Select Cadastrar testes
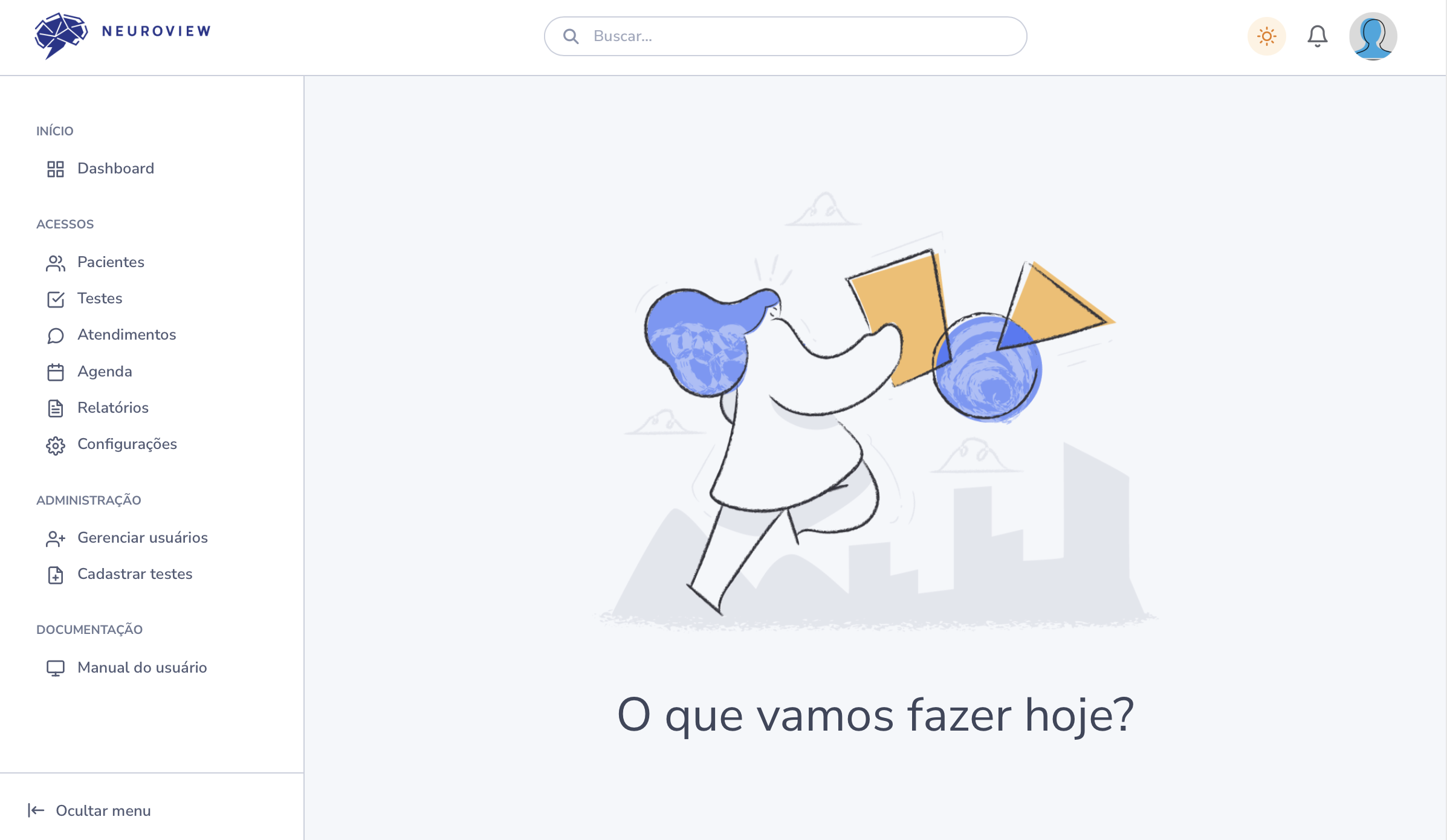This screenshot has height=840, width=1447. tap(134, 574)
